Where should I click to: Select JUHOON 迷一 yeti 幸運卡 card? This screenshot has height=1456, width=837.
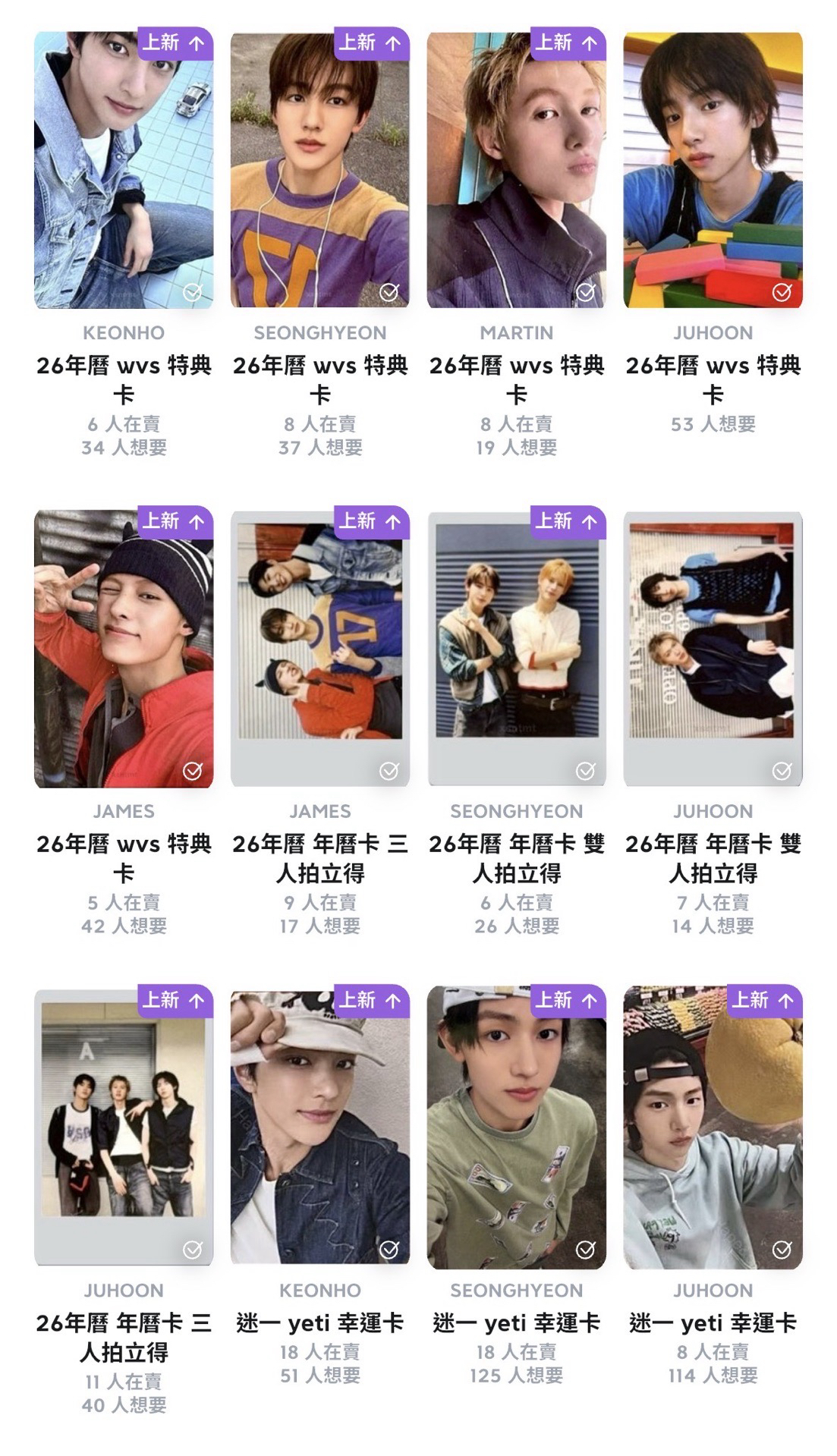click(713, 1127)
